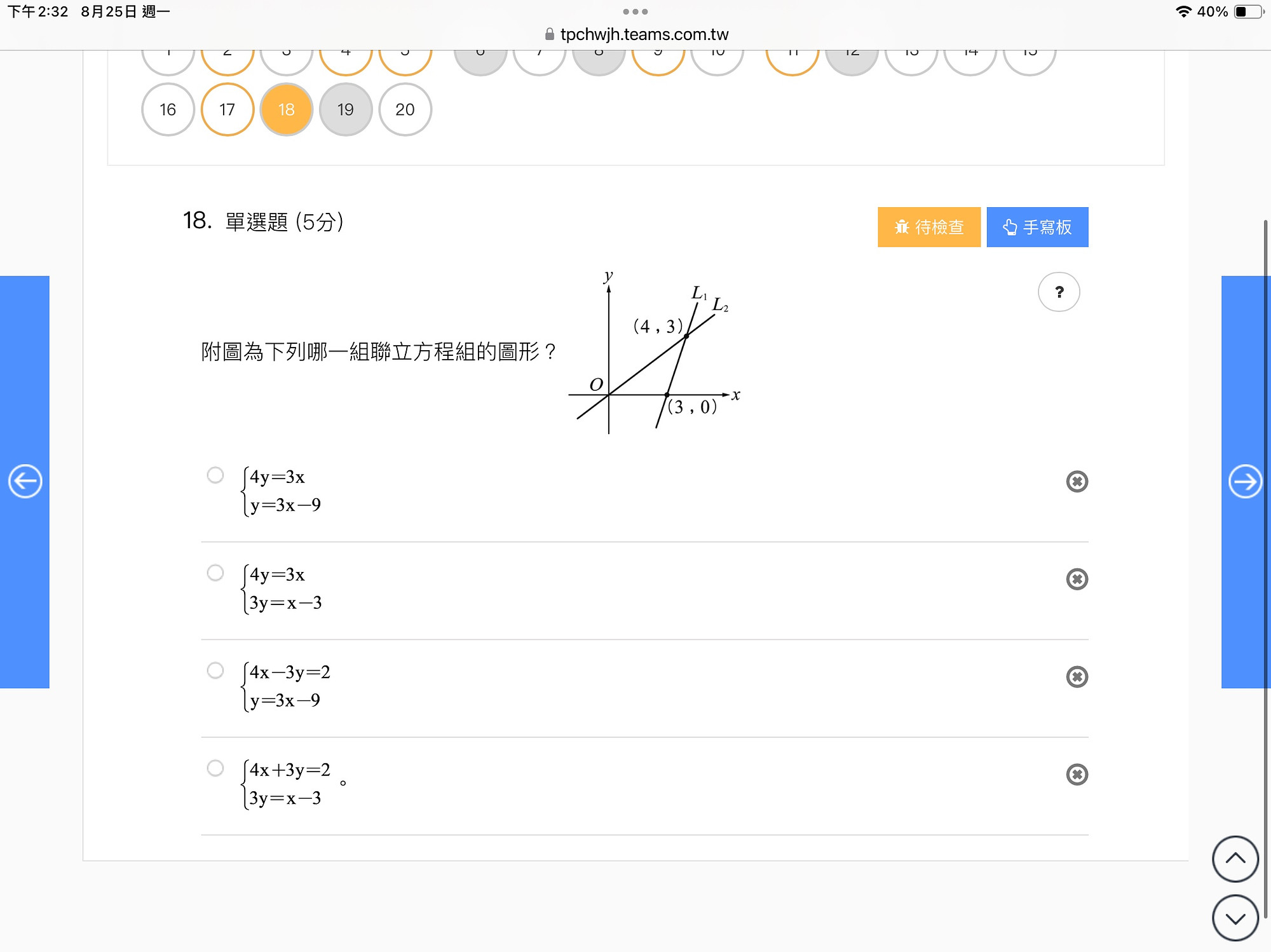Go to next question with right arrow
This screenshot has height=952, width=1271.
tap(1245, 481)
